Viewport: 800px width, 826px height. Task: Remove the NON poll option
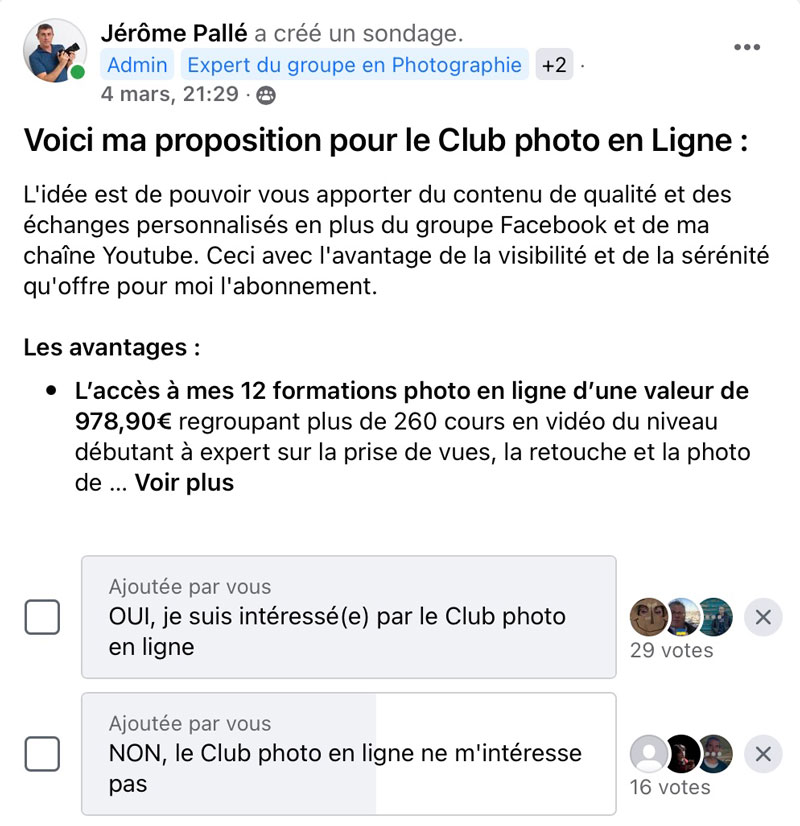tap(763, 754)
